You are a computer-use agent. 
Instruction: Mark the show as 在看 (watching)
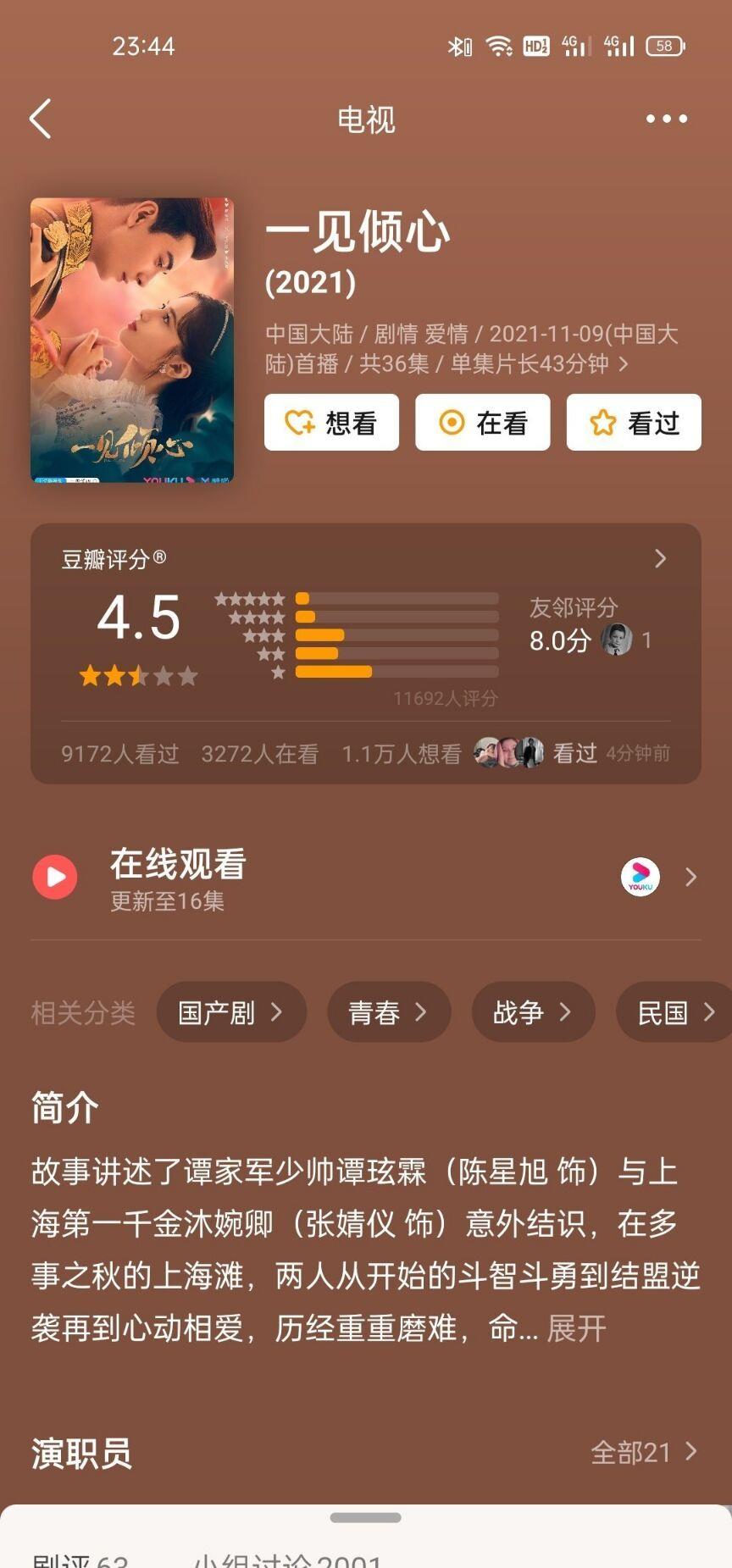(x=482, y=422)
